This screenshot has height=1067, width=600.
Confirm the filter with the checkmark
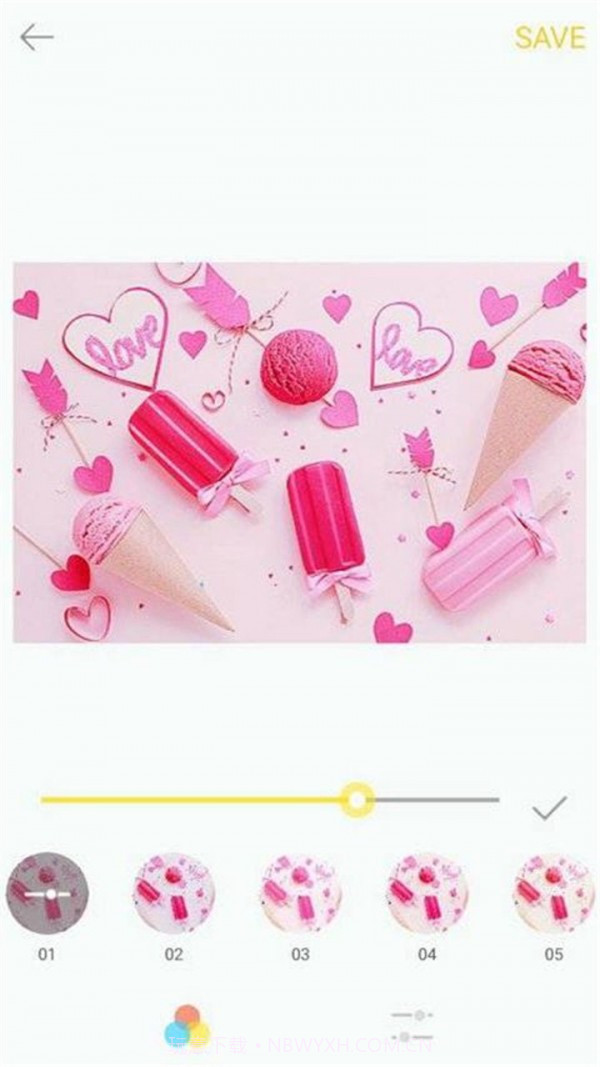[549, 806]
